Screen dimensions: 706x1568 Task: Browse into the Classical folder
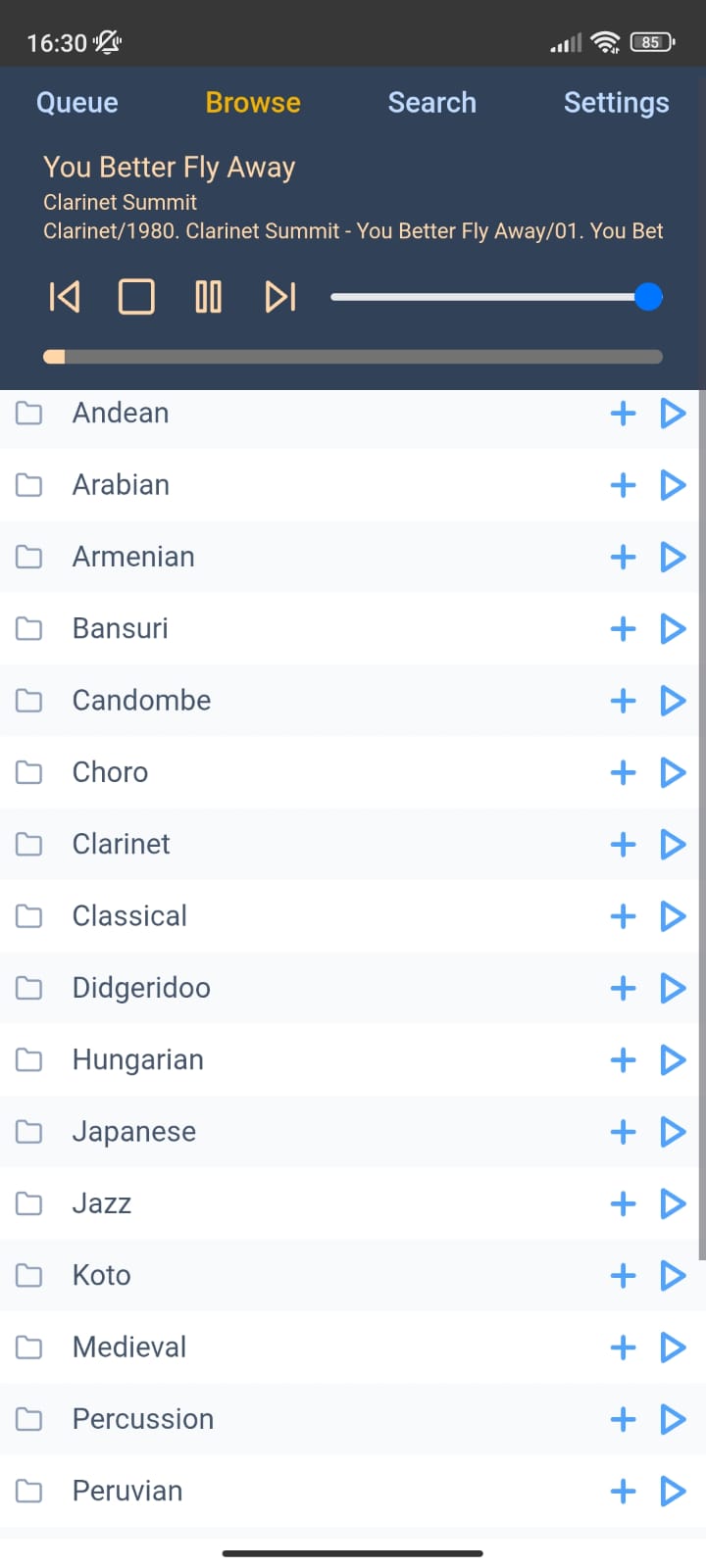tap(129, 916)
